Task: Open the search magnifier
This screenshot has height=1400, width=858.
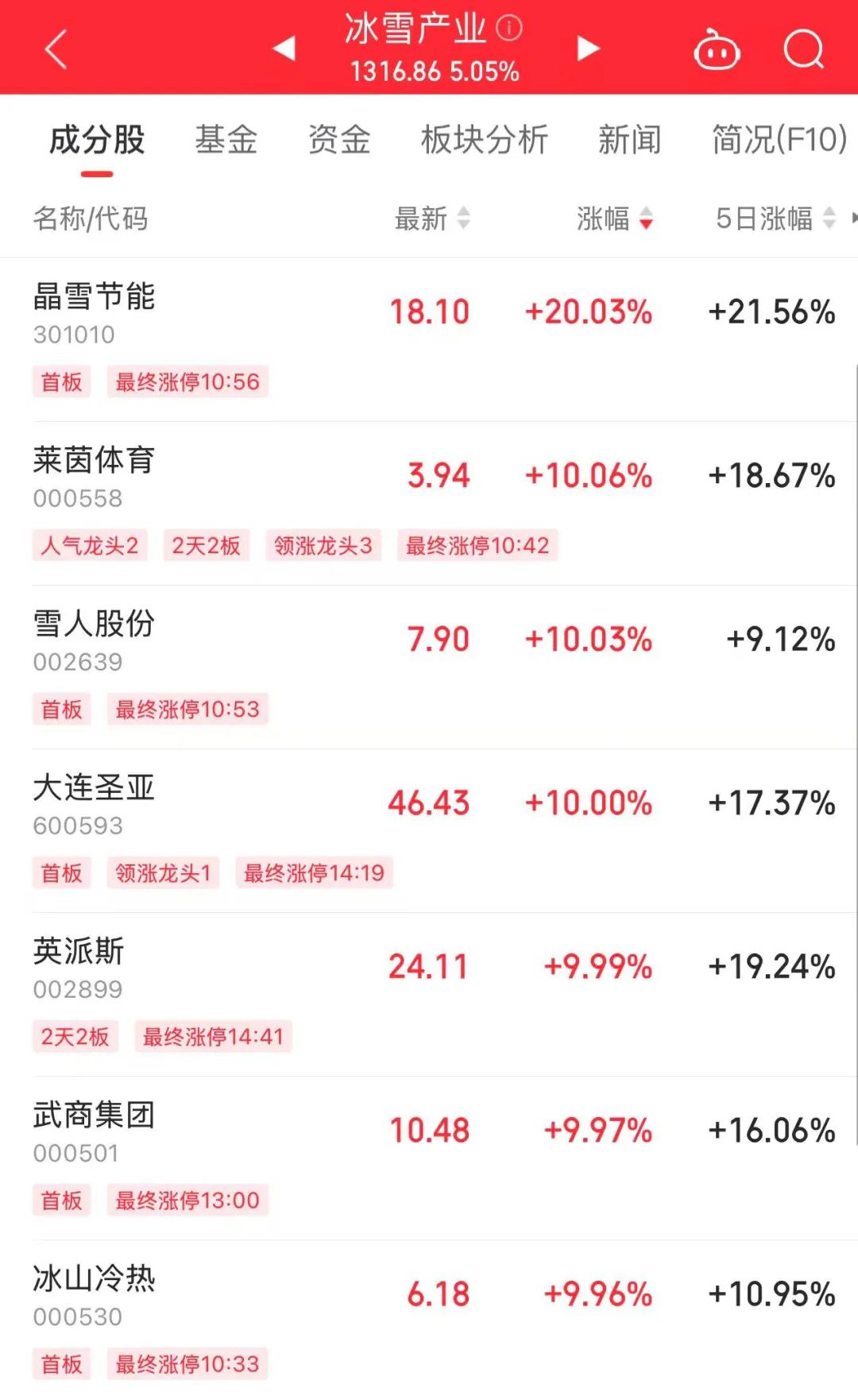Action: (803, 49)
